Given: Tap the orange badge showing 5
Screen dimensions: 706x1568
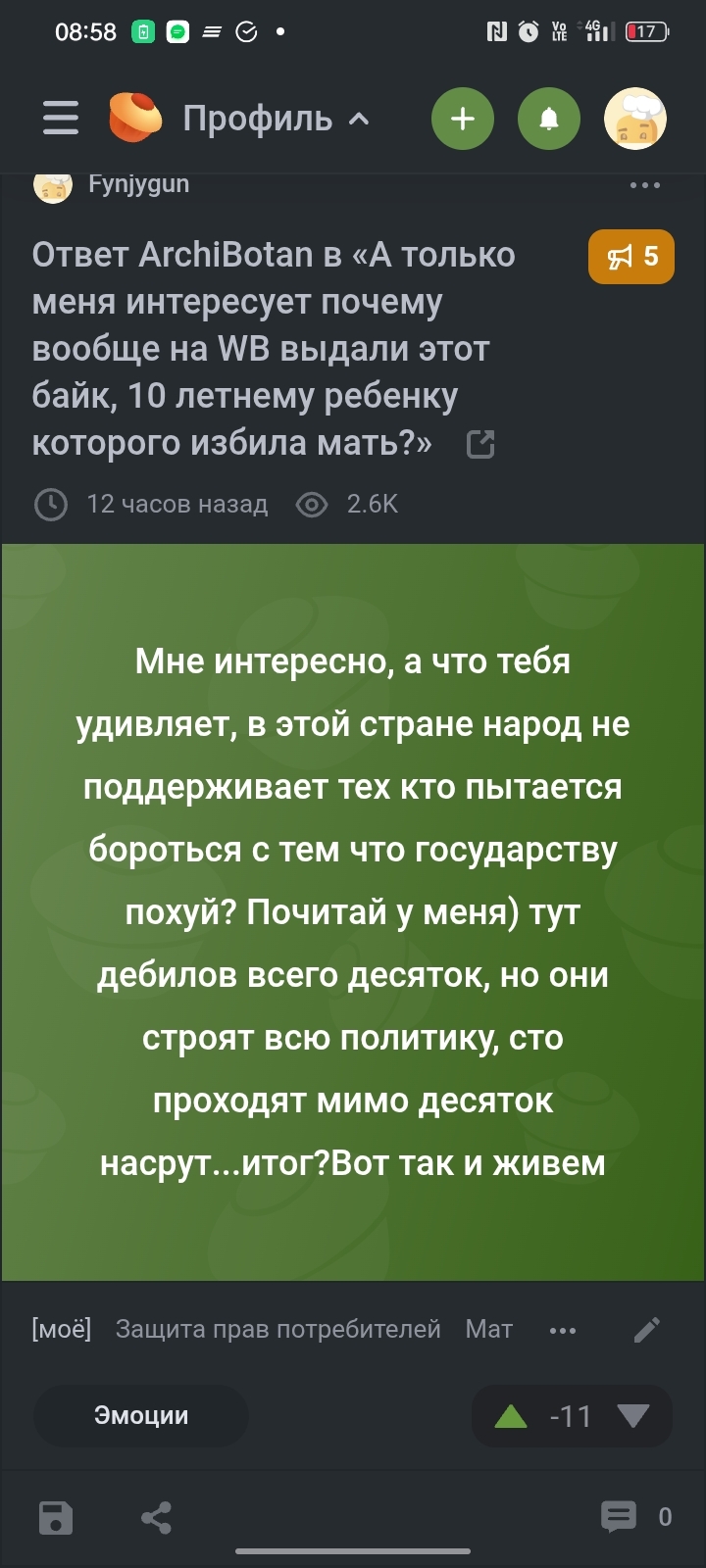Looking at the screenshot, I should (631, 257).
